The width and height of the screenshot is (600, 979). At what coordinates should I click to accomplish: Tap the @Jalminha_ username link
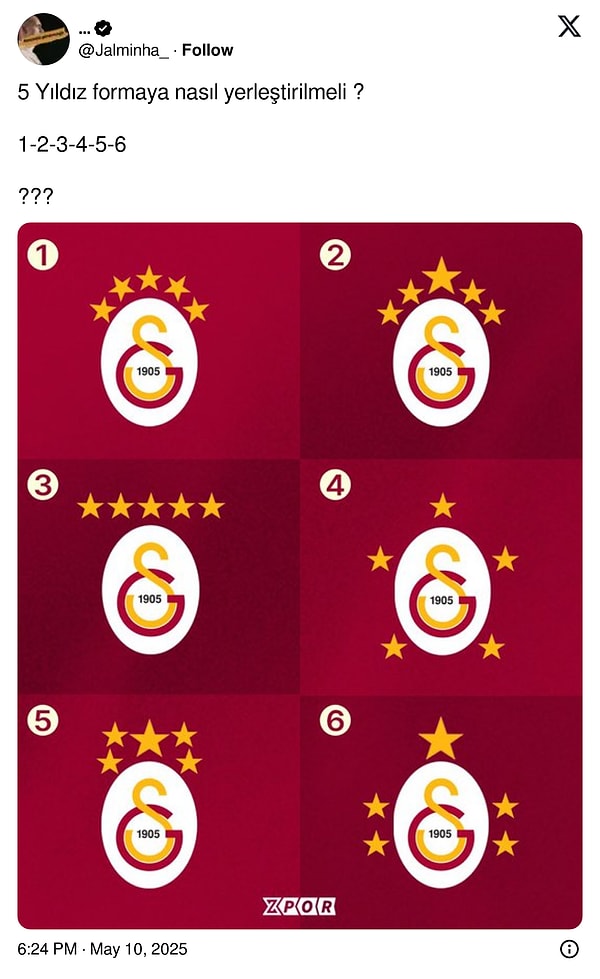pyautogui.click(x=125, y=50)
